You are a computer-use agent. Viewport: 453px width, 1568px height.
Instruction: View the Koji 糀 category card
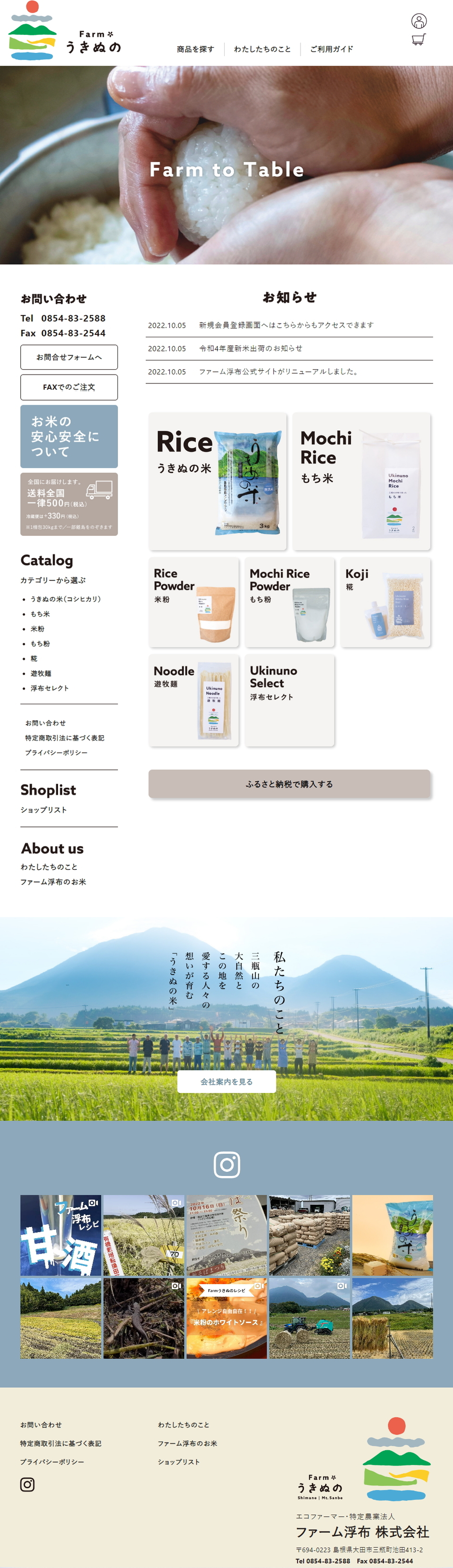click(385, 602)
